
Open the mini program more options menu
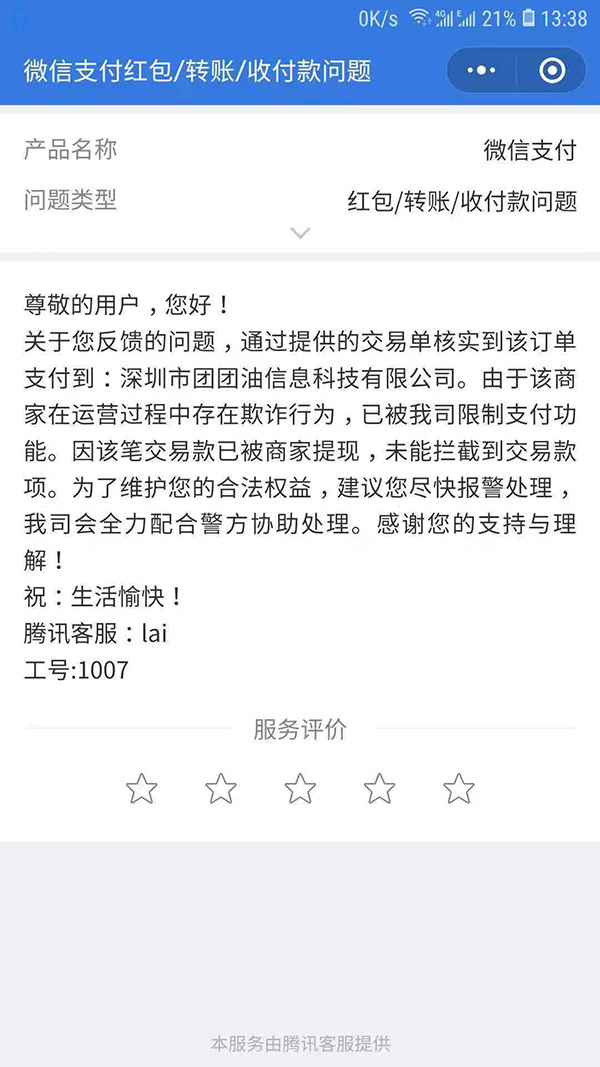pyautogui.click(x=482, y=71)
